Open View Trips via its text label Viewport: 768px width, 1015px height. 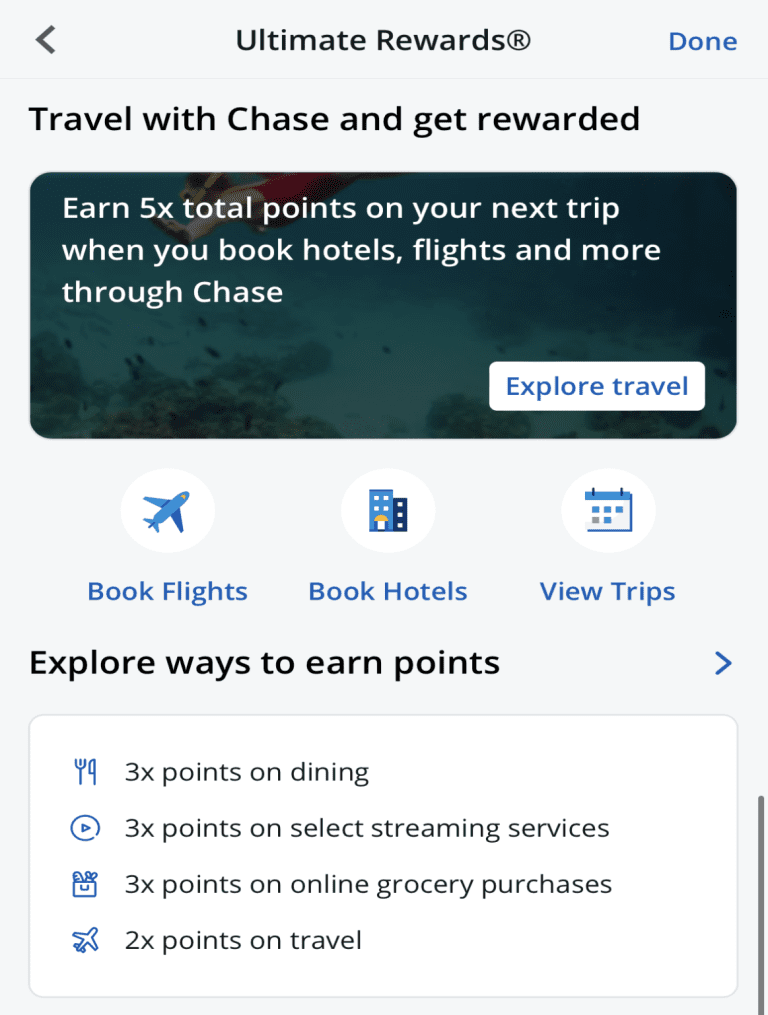[607, 591]
